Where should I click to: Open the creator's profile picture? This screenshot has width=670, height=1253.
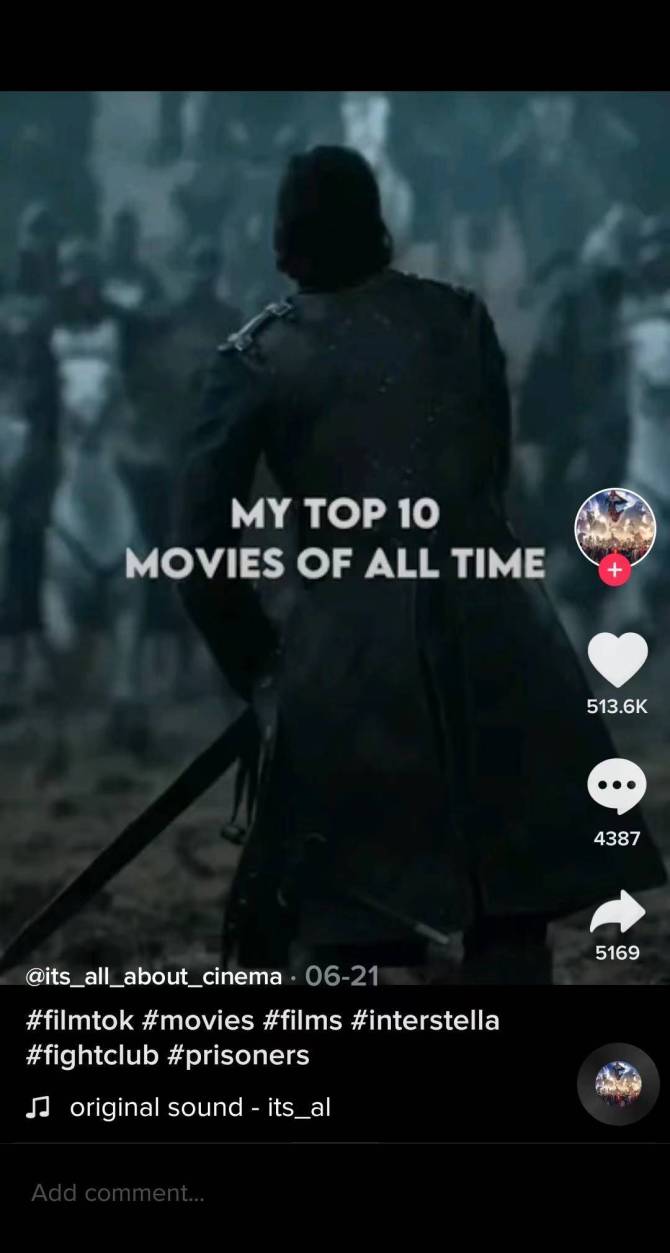click(614, 528)
